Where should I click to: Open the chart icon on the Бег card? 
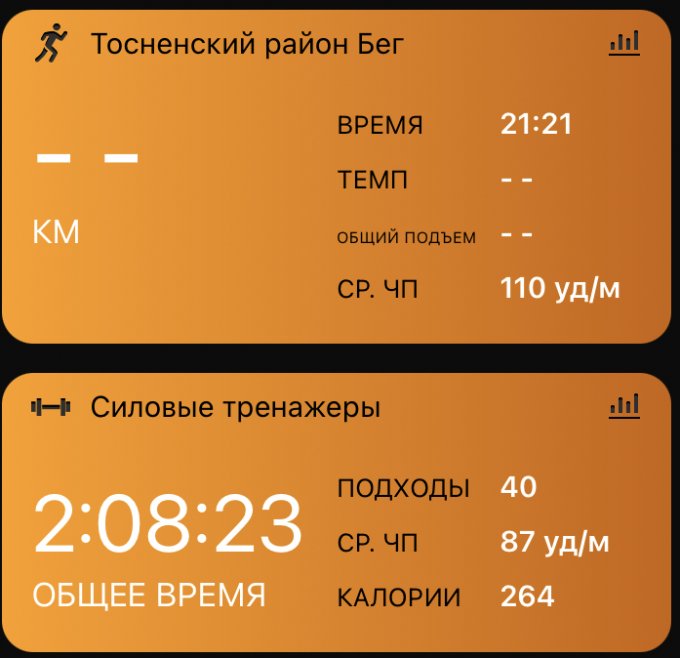click(x=624, y=42)
